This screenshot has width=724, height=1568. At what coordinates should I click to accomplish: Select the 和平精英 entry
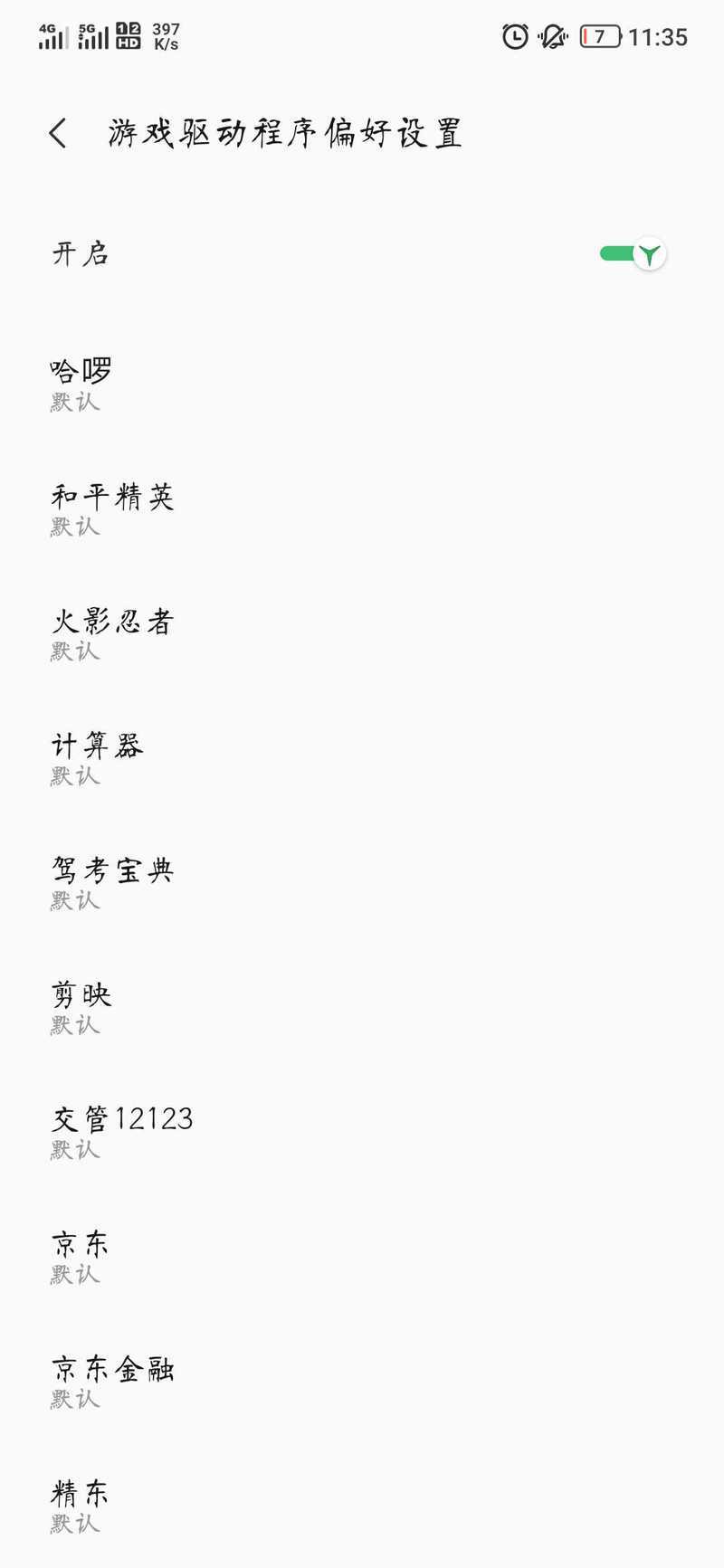pyautogui.click(x=362, y=508)
